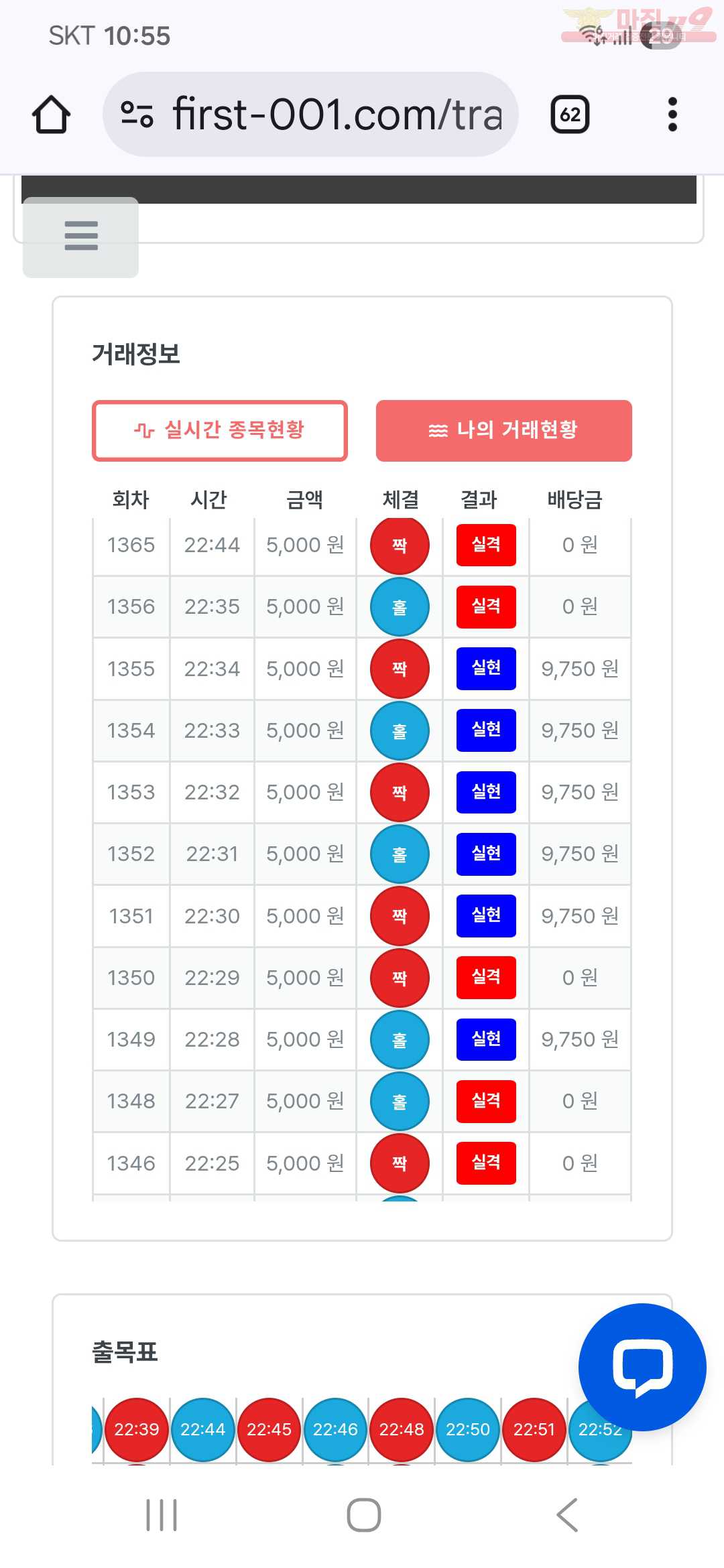Switch to 실시간 종목현황 tab
The height and width of the screenshot is (1568, 724).
pyautogui.click(x=220, y=430)
